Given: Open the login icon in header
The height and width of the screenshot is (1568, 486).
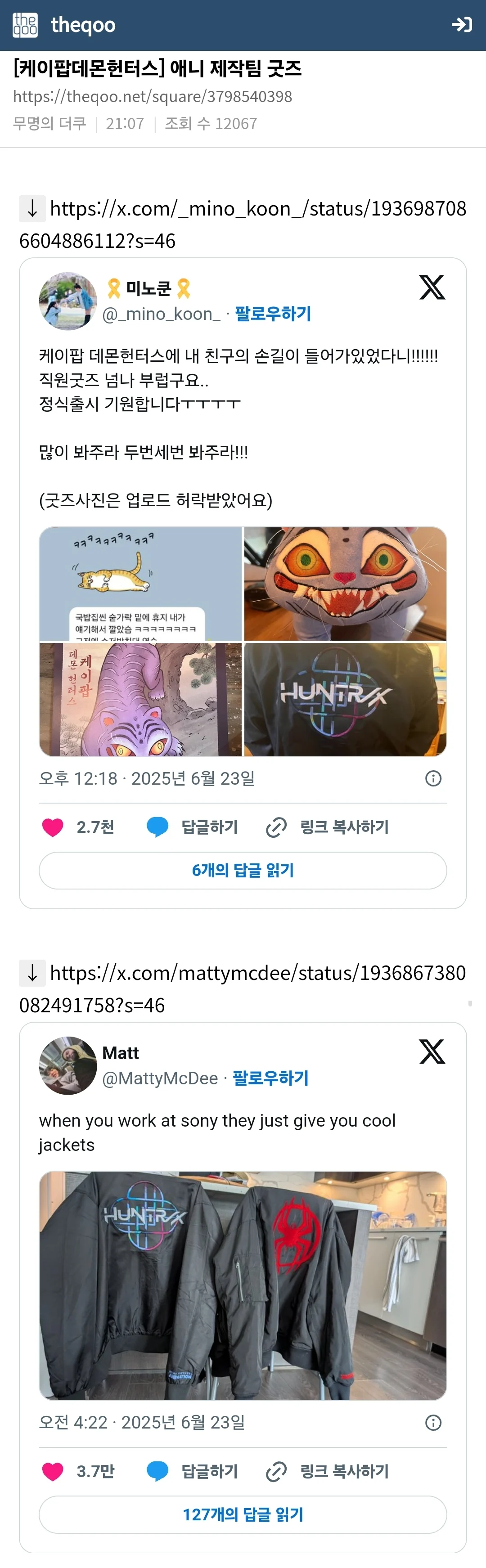Looking at the screenshot, I should 462,24.
